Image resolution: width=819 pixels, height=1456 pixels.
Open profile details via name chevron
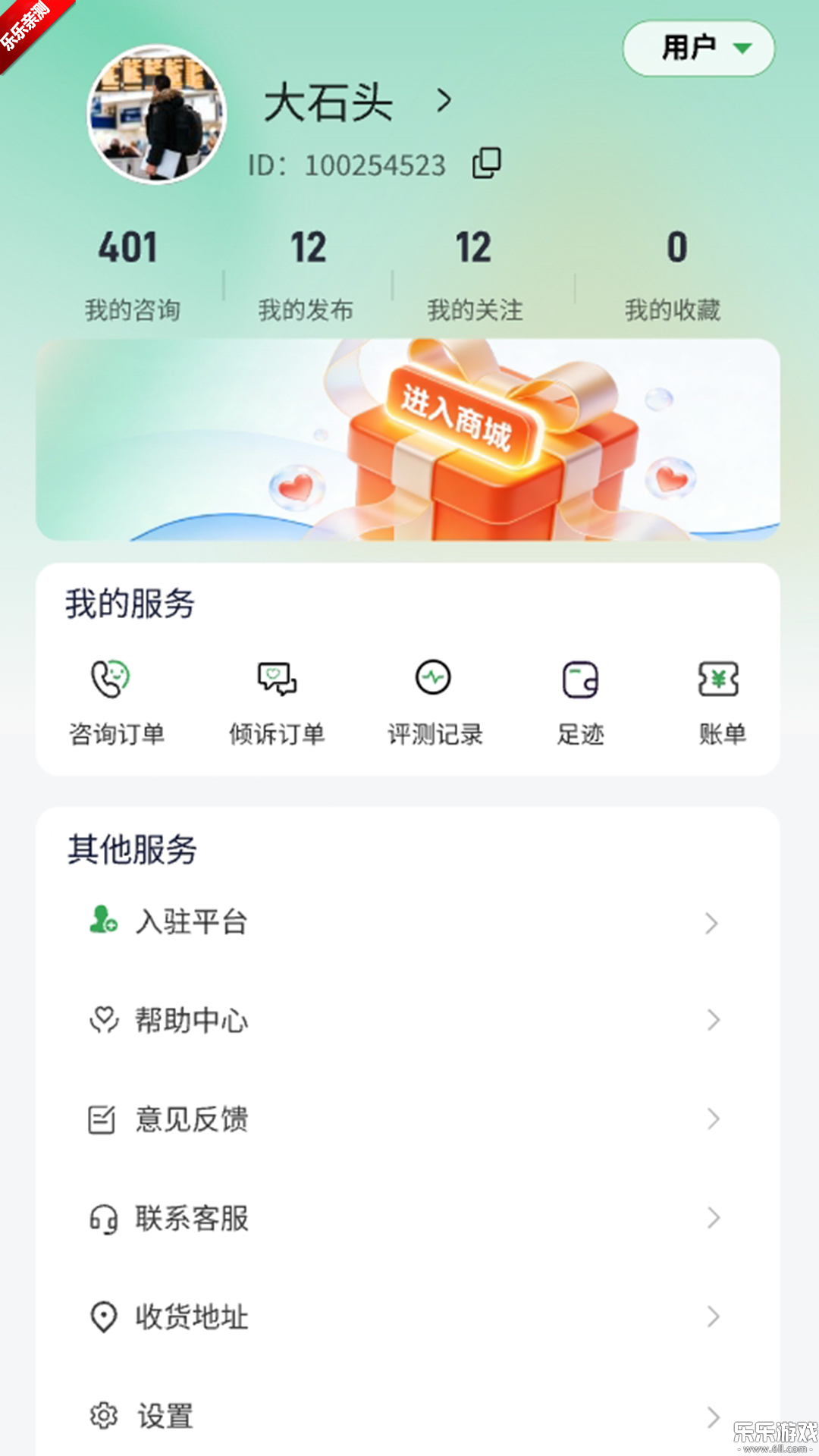(x=442, y=101)
